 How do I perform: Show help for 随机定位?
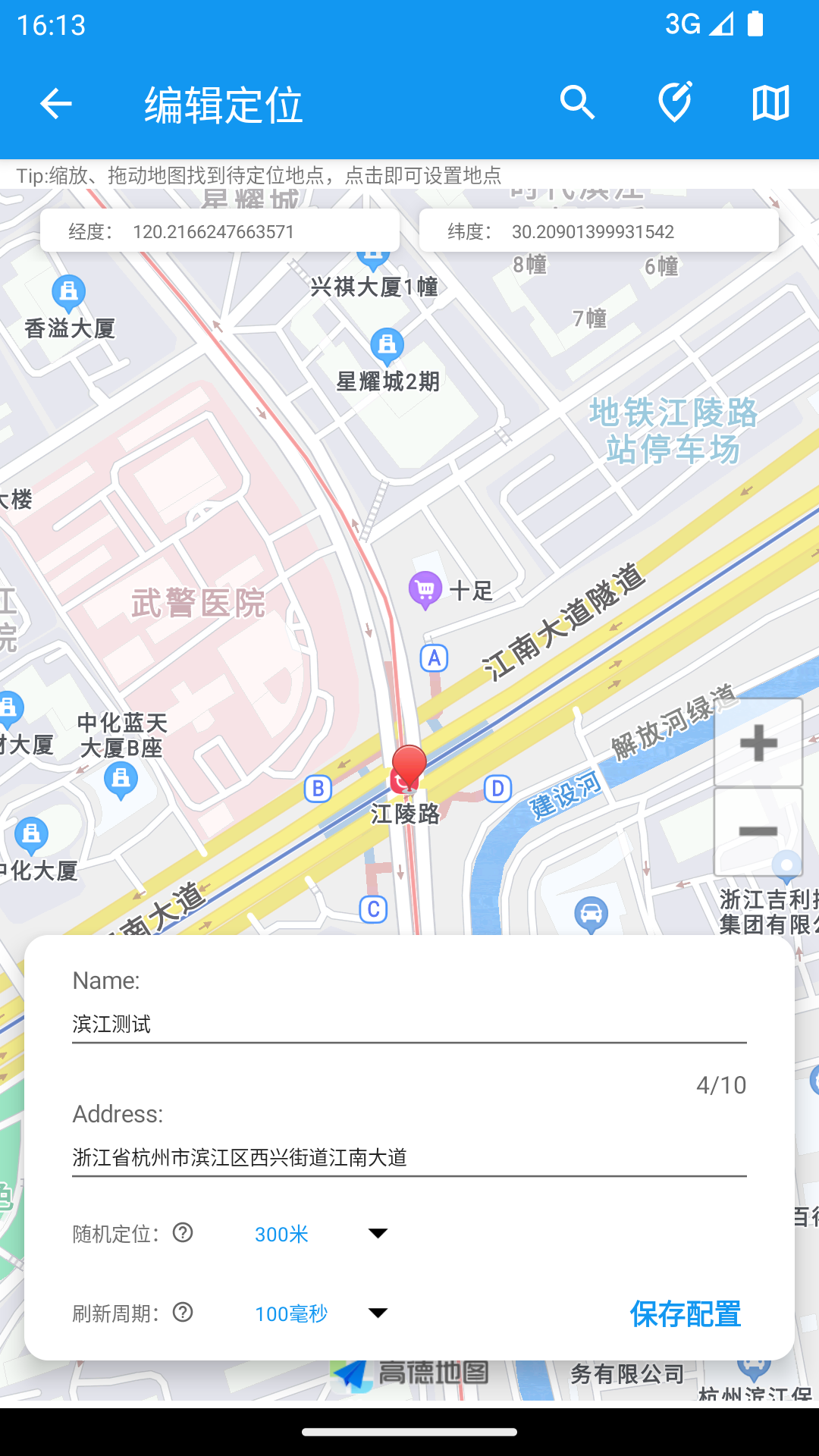(183, 1233)
